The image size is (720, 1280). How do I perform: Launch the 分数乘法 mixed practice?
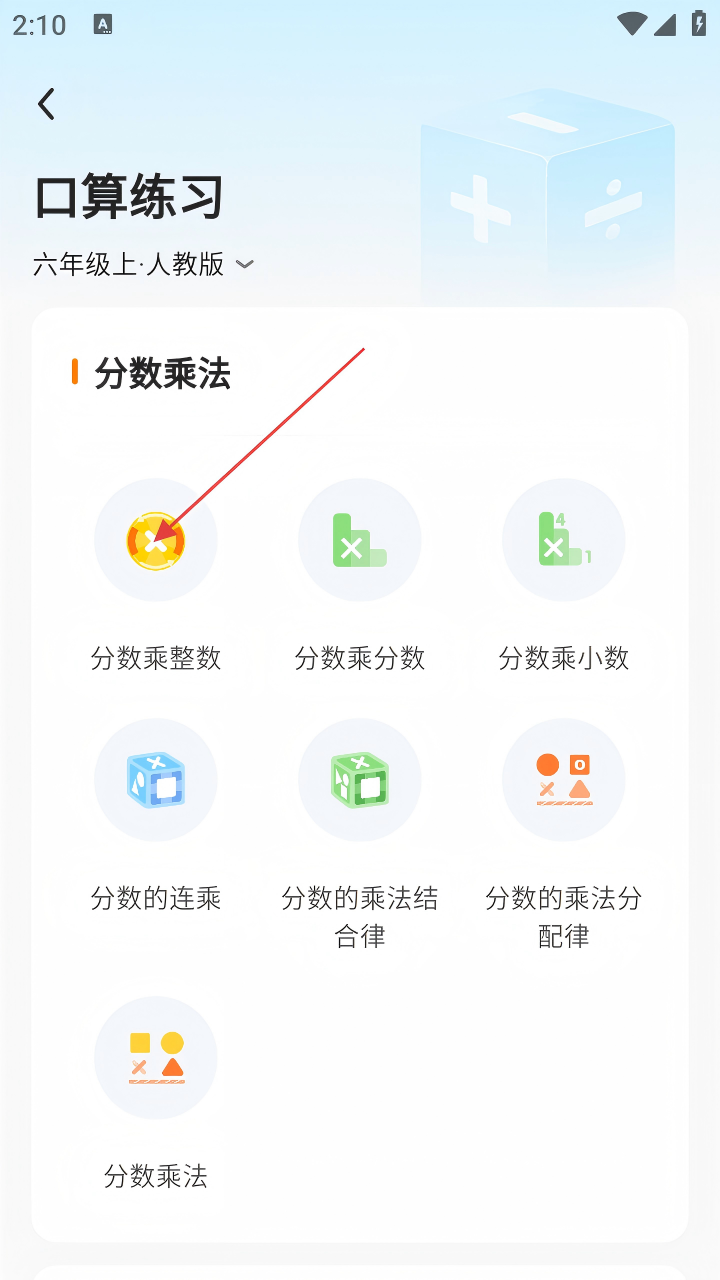tap(156, 1058)
